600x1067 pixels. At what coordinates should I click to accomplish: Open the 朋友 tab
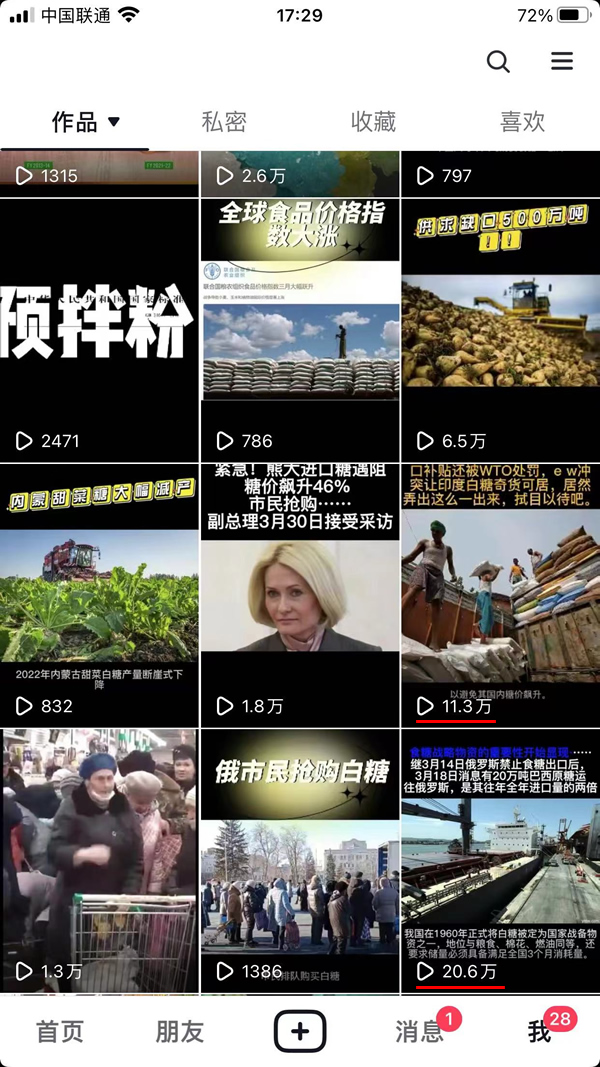click(180, 1031)
